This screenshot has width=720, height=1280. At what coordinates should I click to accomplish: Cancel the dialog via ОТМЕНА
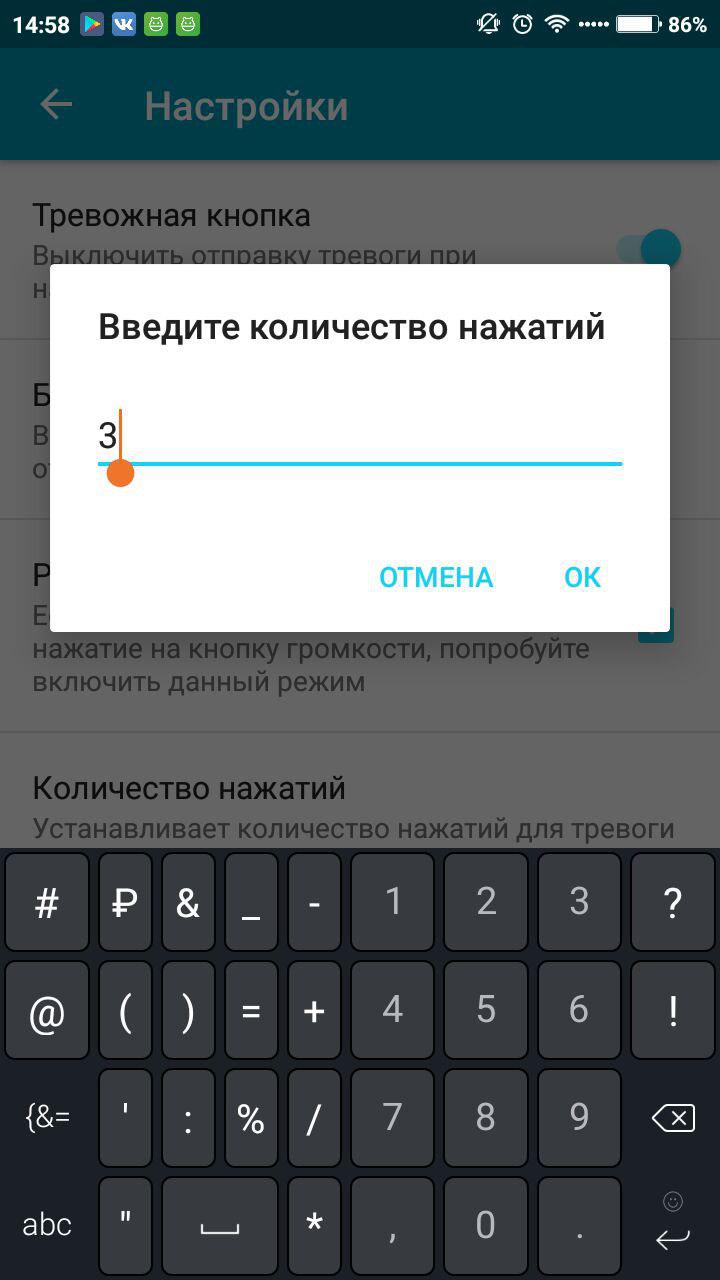[436, 577]
